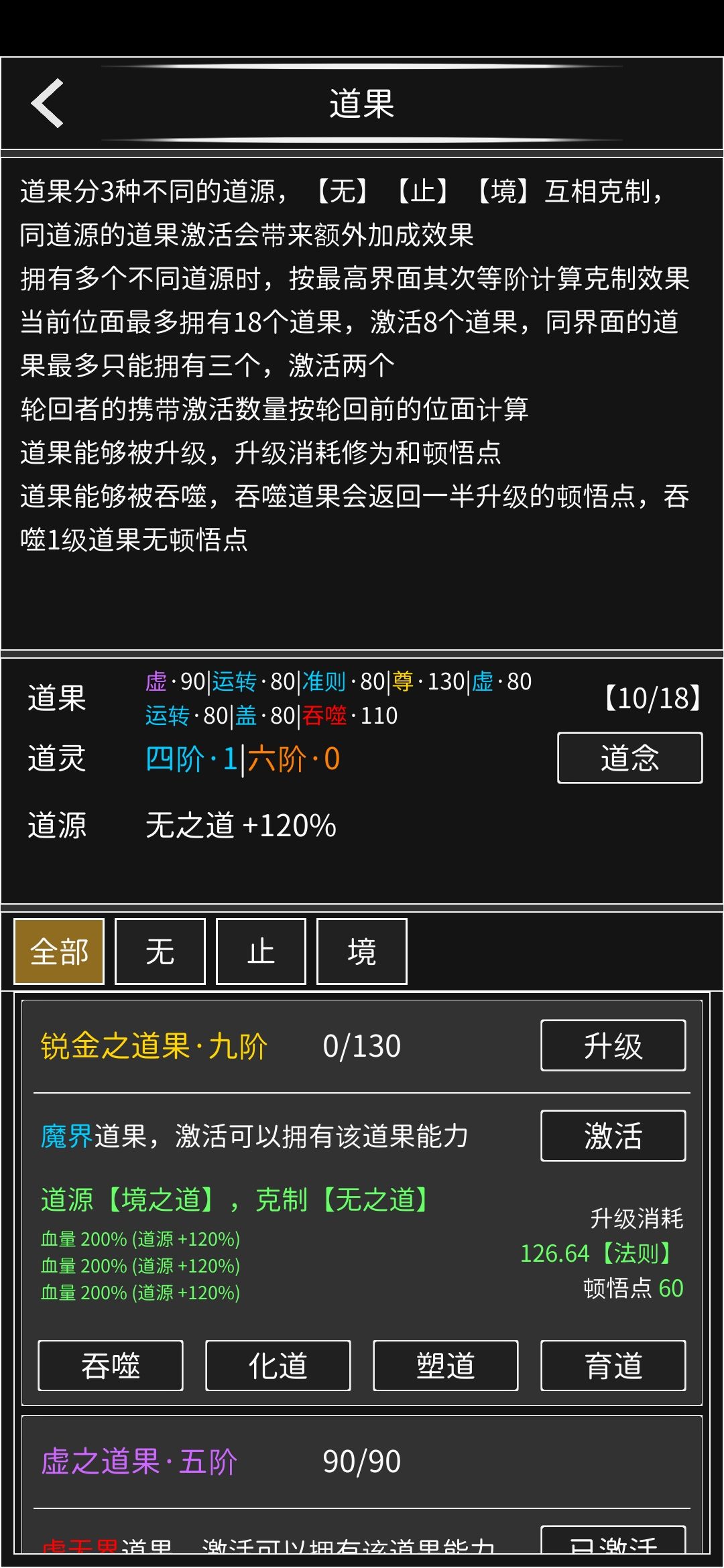Tap 塑道 button
This screenshot has height=1568, width=724.
coord(446,1366)
